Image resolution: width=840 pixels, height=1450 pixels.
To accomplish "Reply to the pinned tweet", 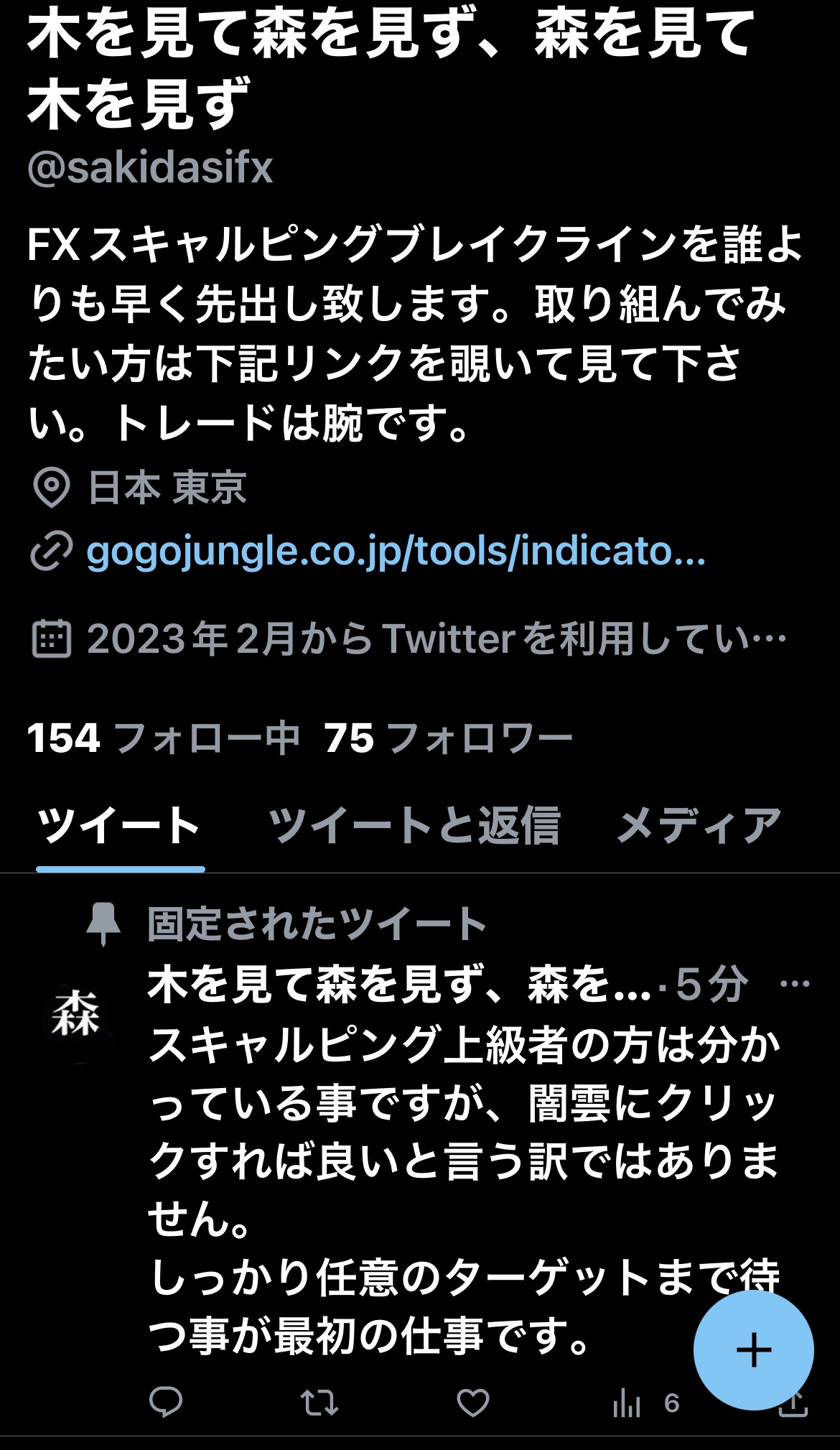I will click(166, 1403).
